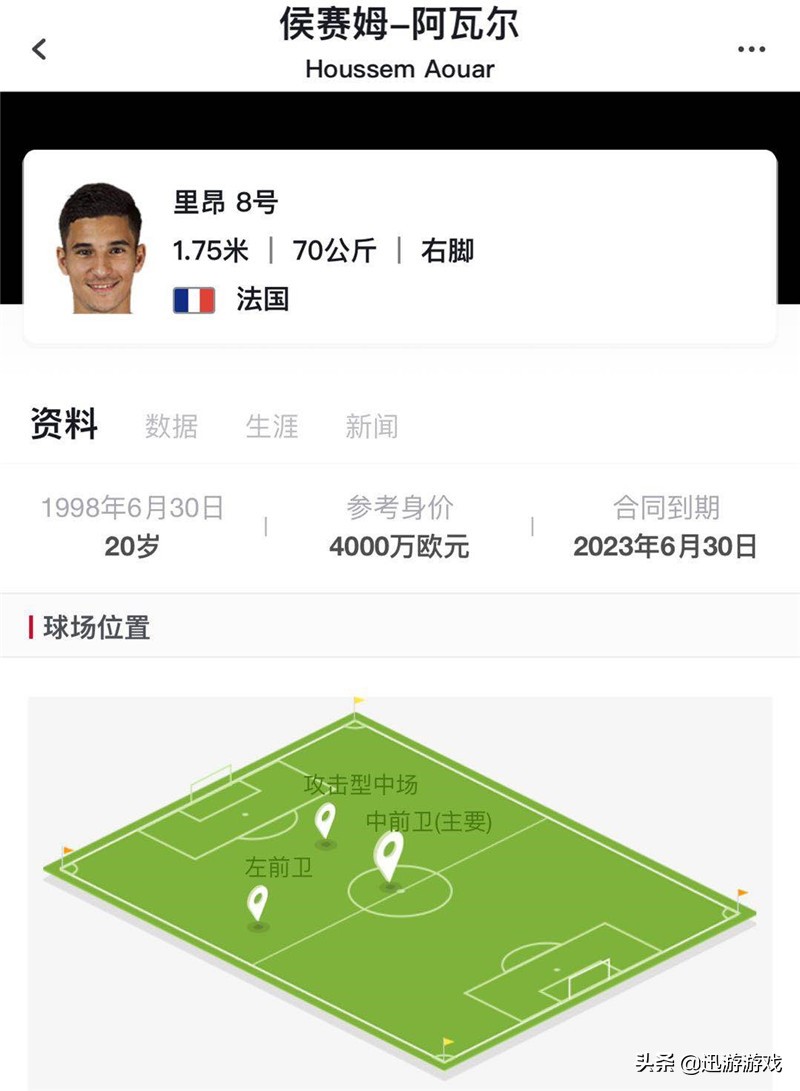Select the 资料 tab
This screenshot has height=1091, width=800.
click(x=64, y=425)
